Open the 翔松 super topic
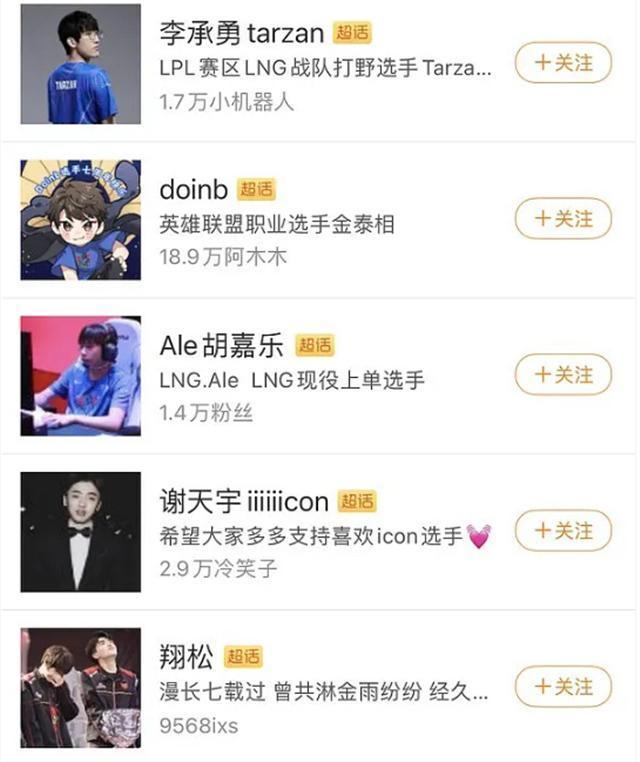 coord(186,657)
